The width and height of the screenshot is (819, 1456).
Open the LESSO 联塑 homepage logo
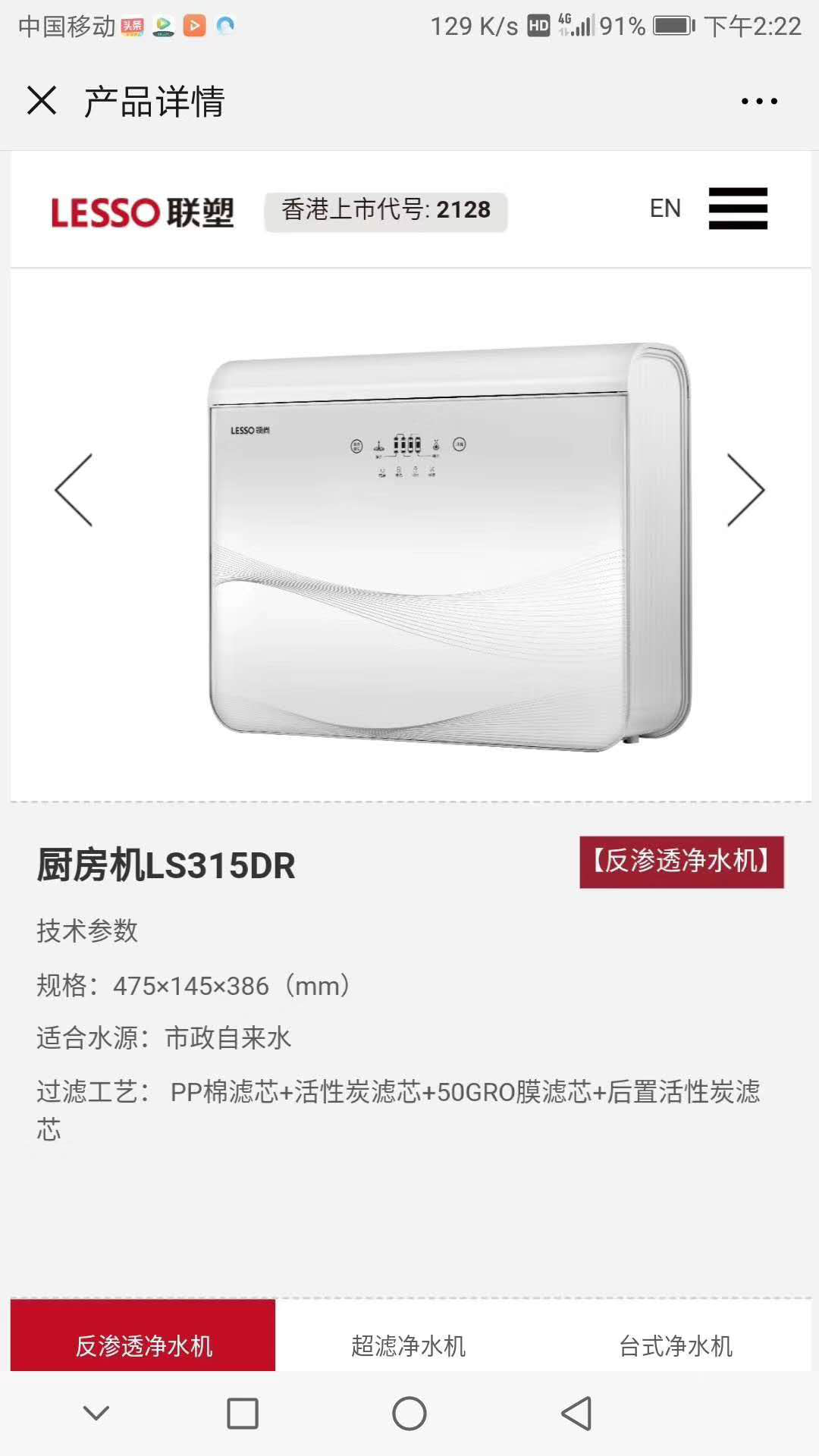click(x=142, y=212)
